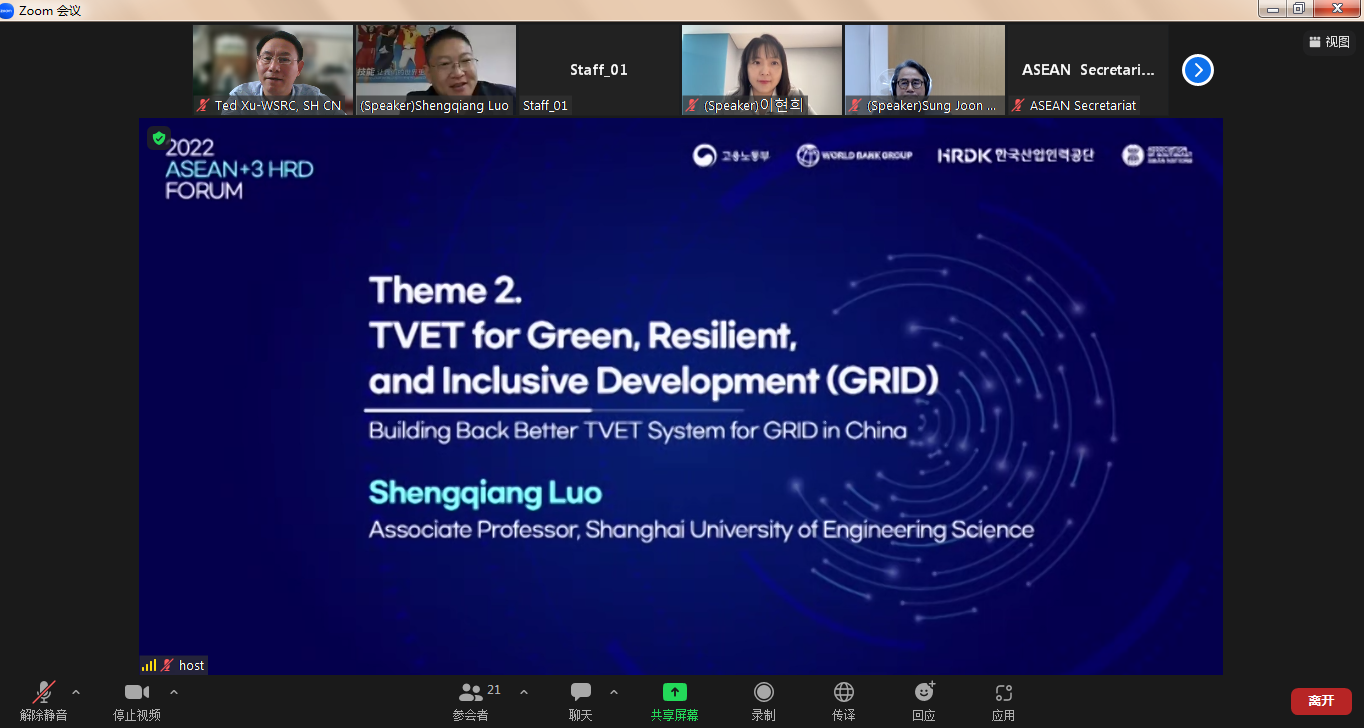Viewport: 1364px width, 728px height.
Task: Minimize the Zoom window
Action: [1270, 8]
